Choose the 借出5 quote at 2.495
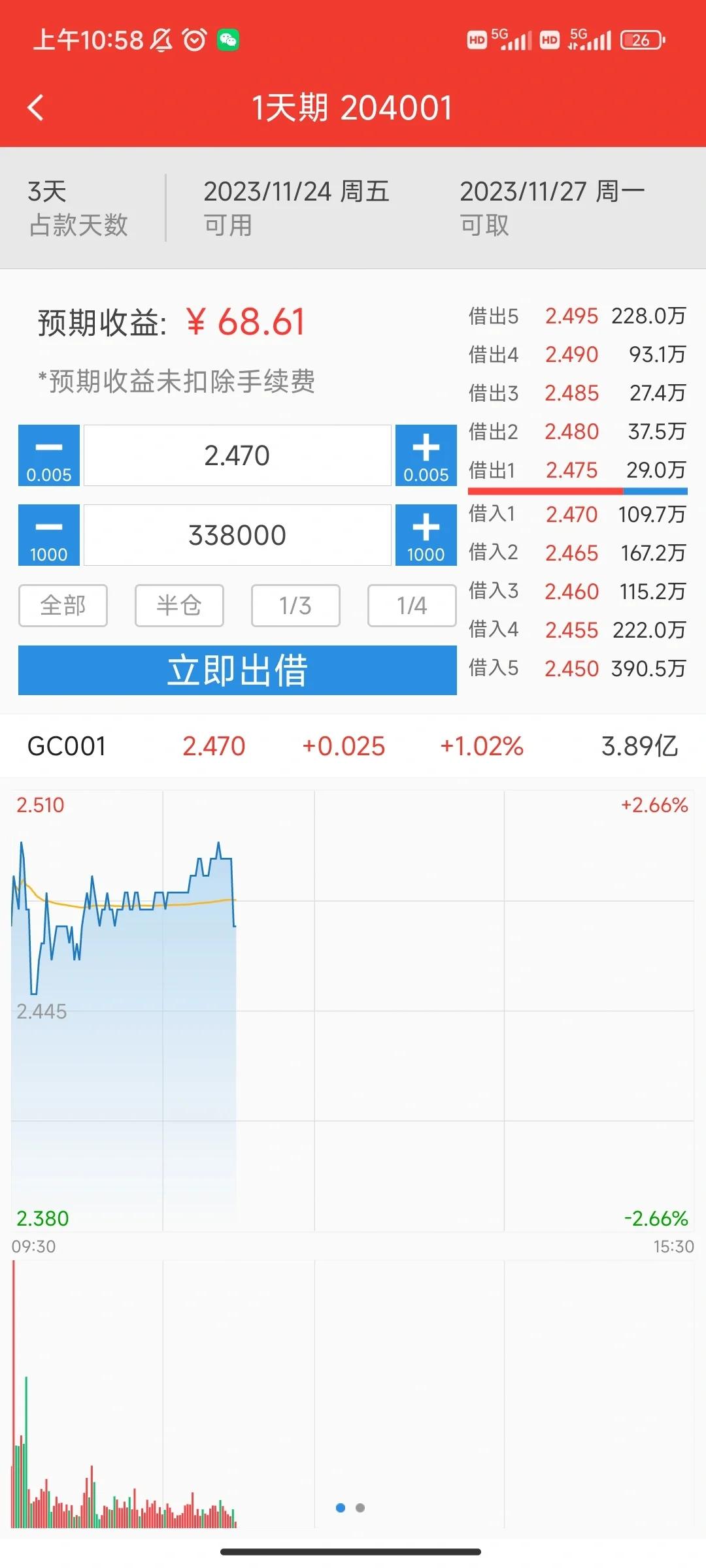This screenshot has width=706, height=1568. click(577, 316)
